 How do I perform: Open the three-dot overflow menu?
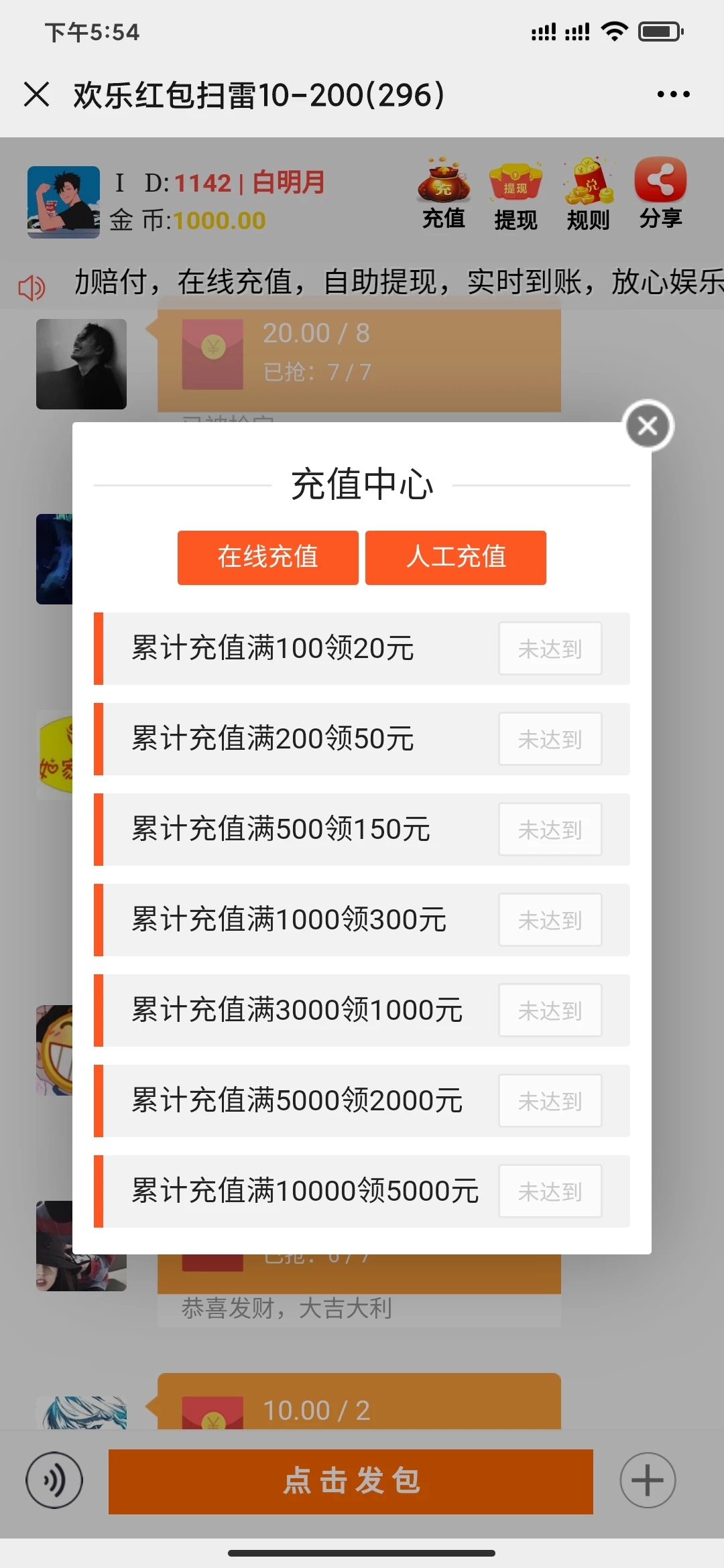[x=673, y=94]
